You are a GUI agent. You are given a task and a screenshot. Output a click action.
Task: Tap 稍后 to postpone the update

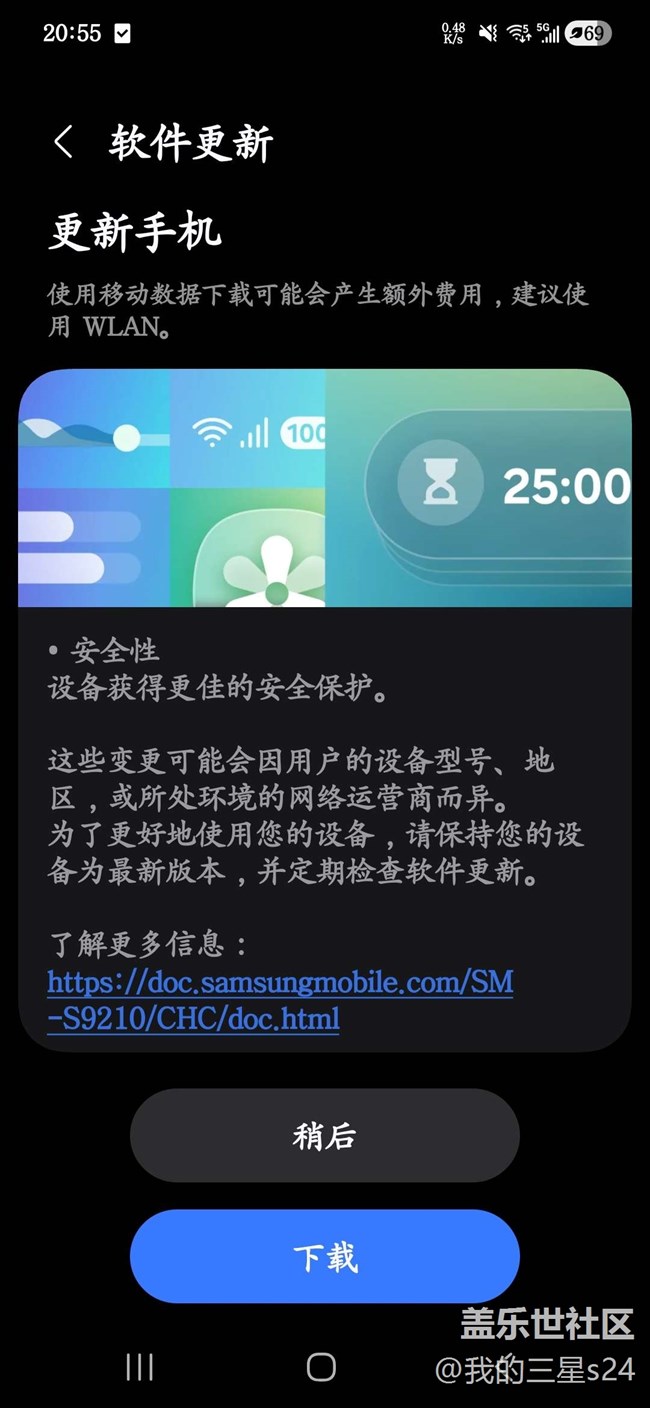pyautogui.click(x=325, y=1136)
